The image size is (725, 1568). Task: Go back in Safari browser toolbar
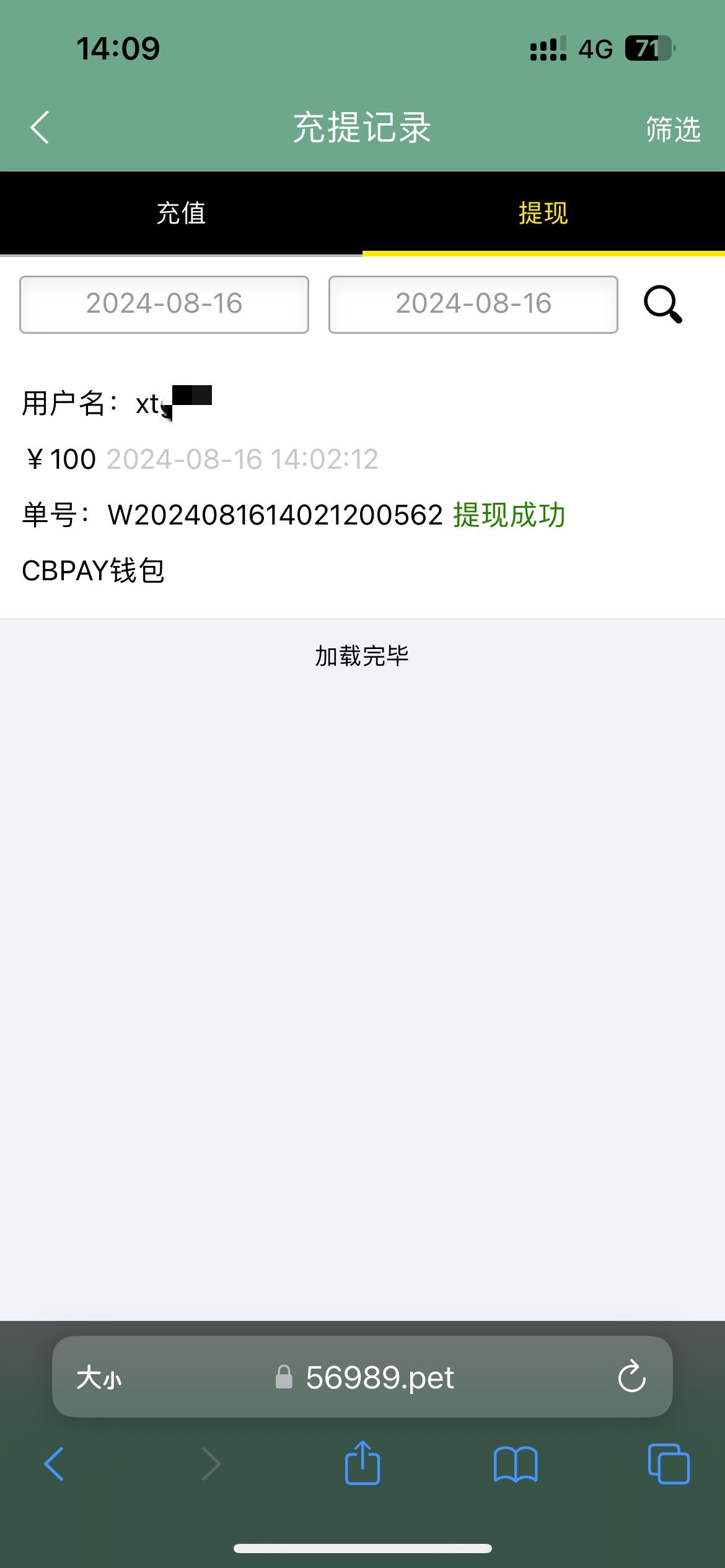(54, 1464)
